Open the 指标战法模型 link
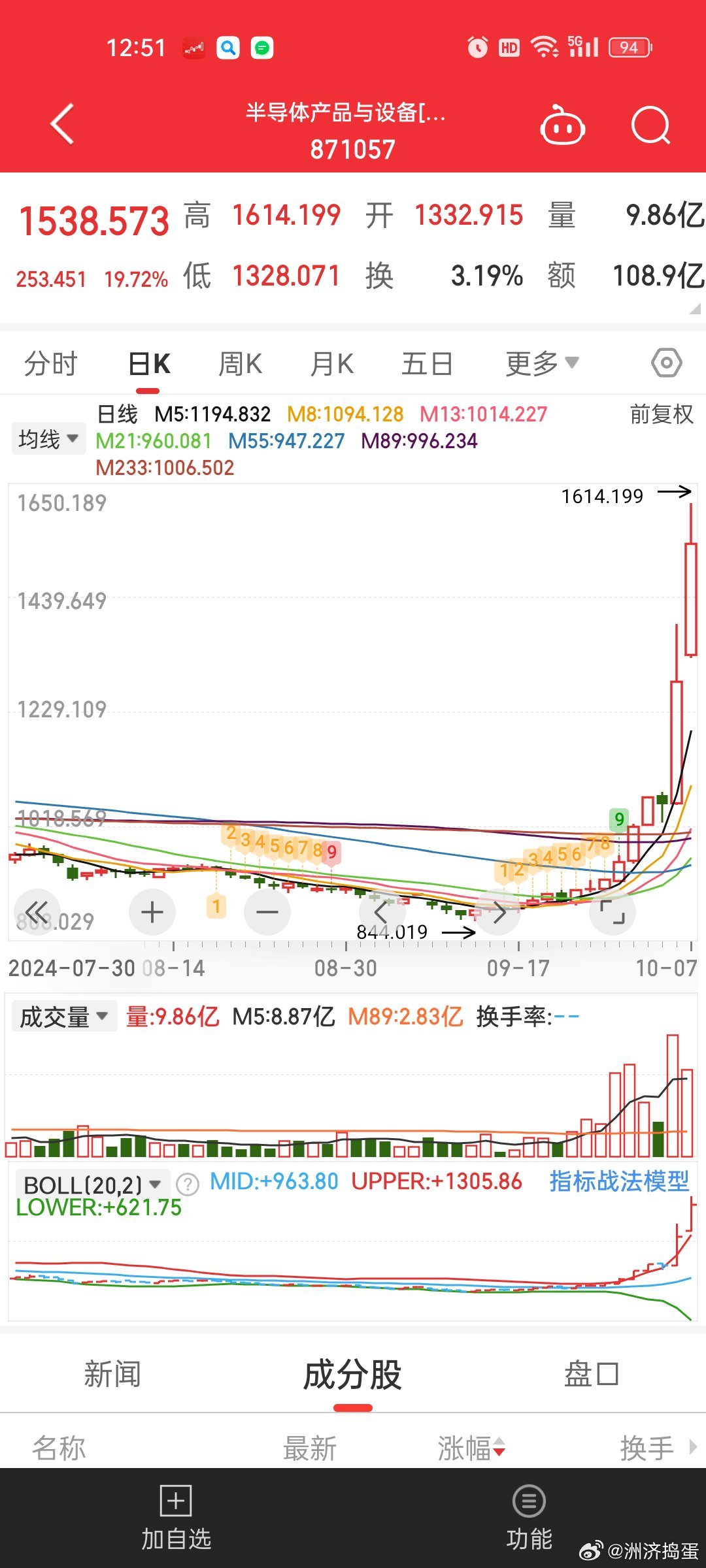 point(619,1181)
